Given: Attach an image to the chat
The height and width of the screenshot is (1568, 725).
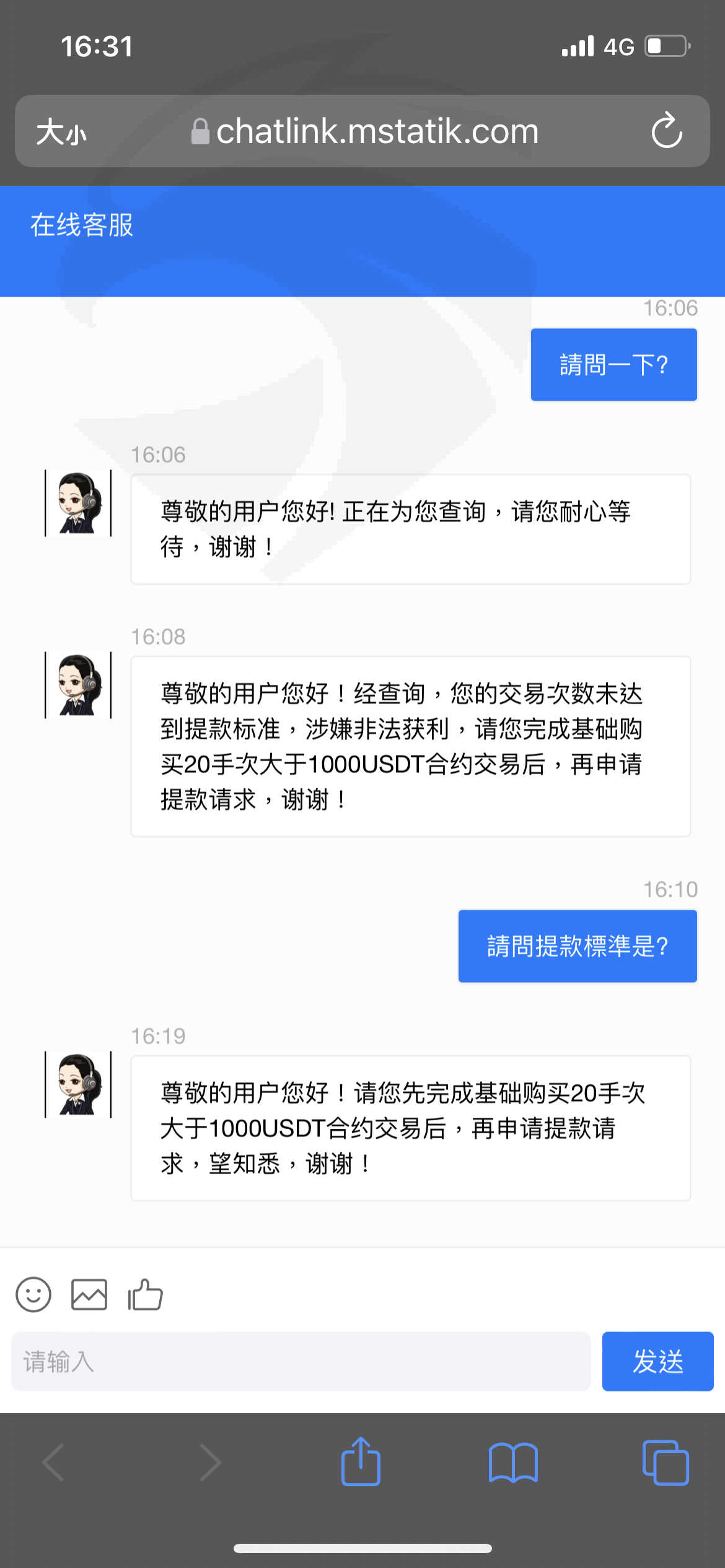Looking at the screenshot, I should pos(89,1294).
